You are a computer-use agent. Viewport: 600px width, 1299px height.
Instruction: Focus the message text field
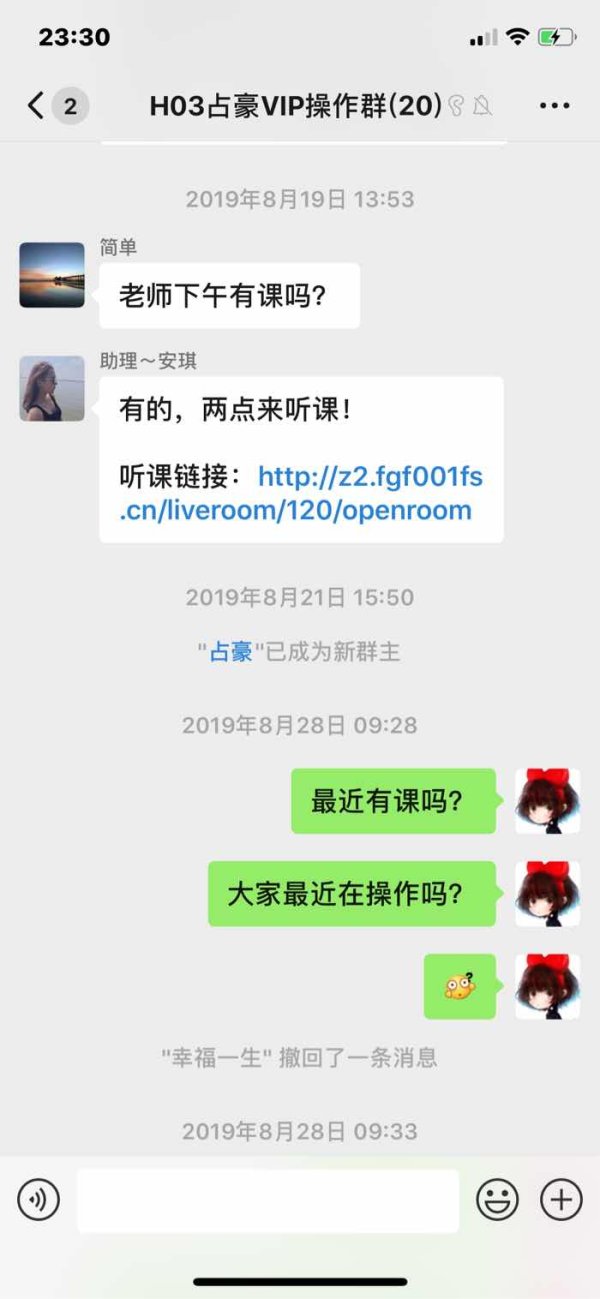coord(268,1200)
